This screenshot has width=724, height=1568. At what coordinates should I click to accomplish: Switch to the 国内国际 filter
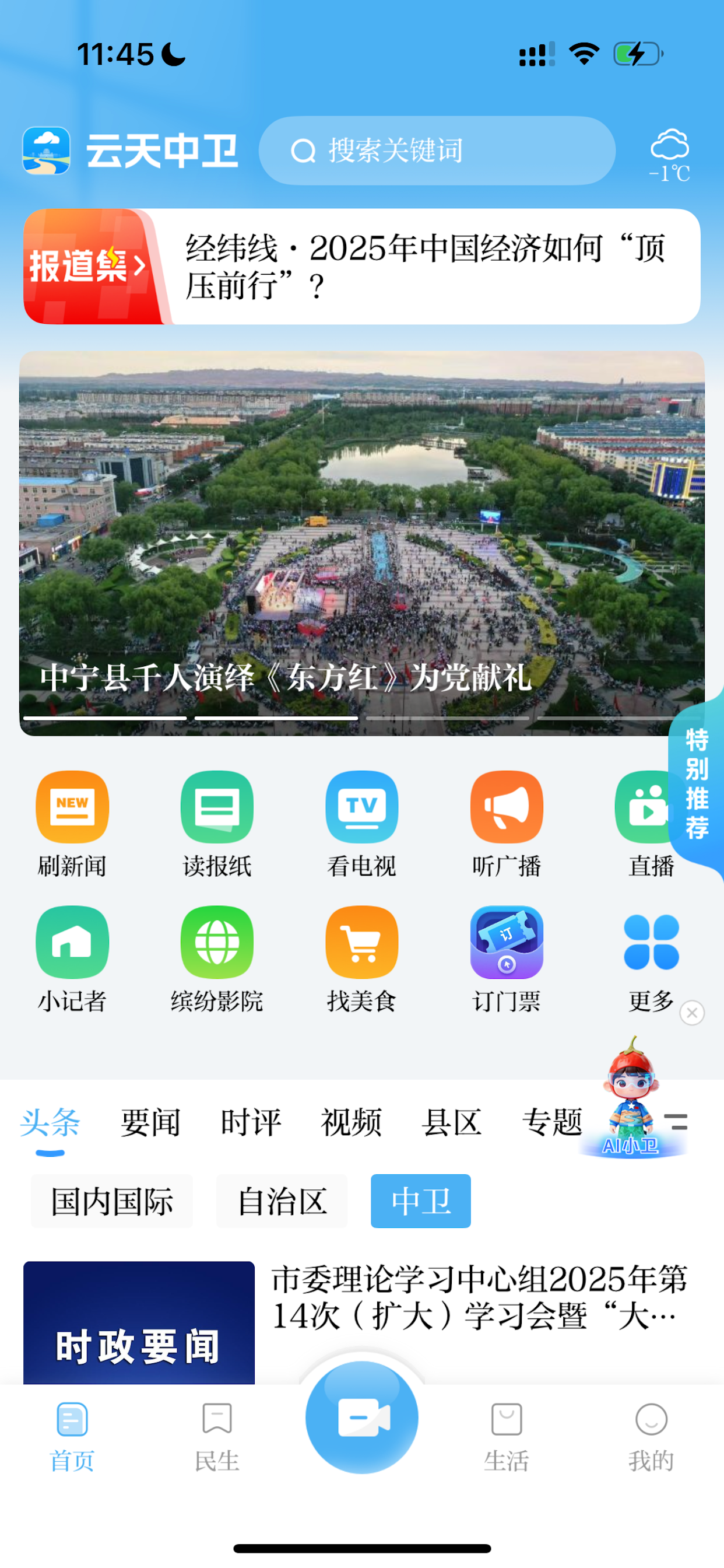point(111,1201)
